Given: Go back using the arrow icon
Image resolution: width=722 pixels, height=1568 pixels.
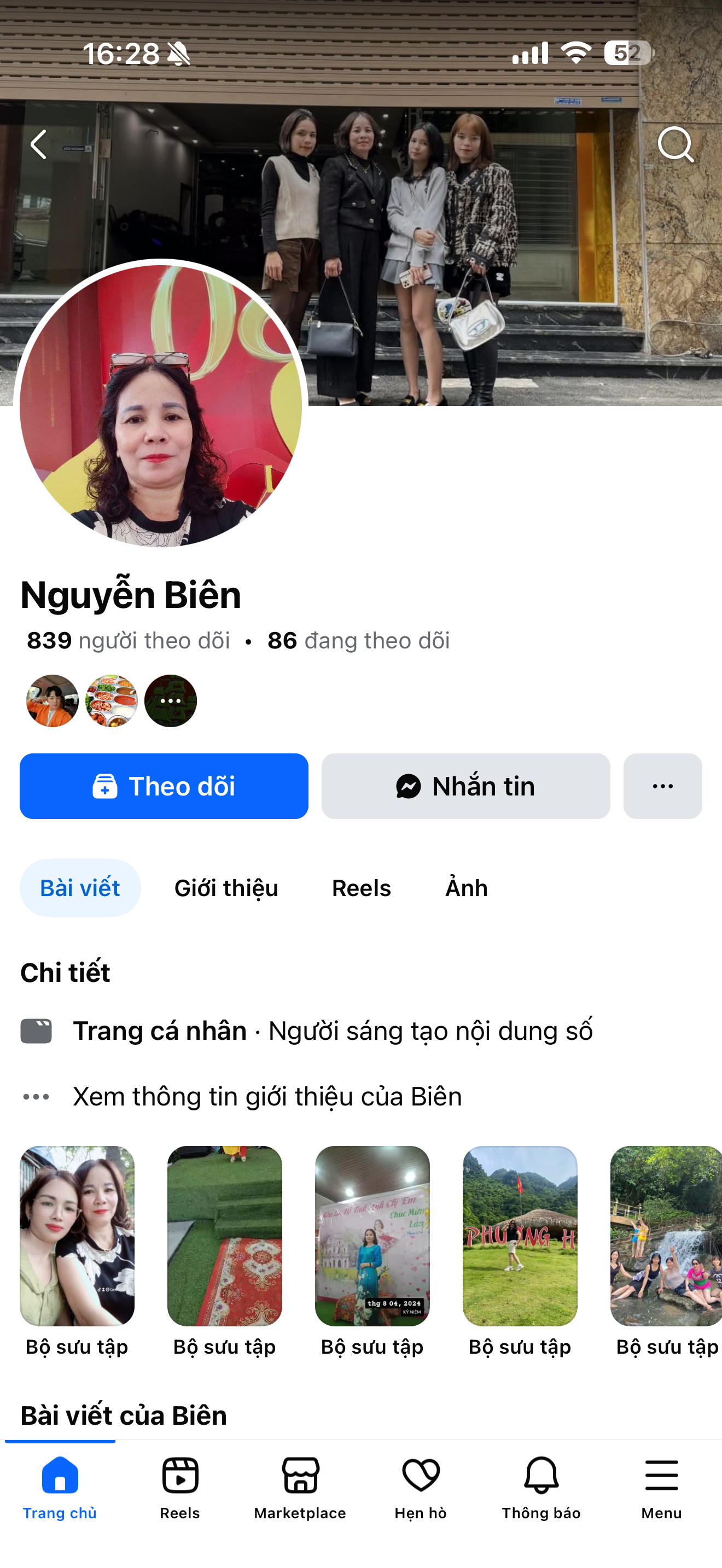Looking at the screenshot, I should coord(39,145).
